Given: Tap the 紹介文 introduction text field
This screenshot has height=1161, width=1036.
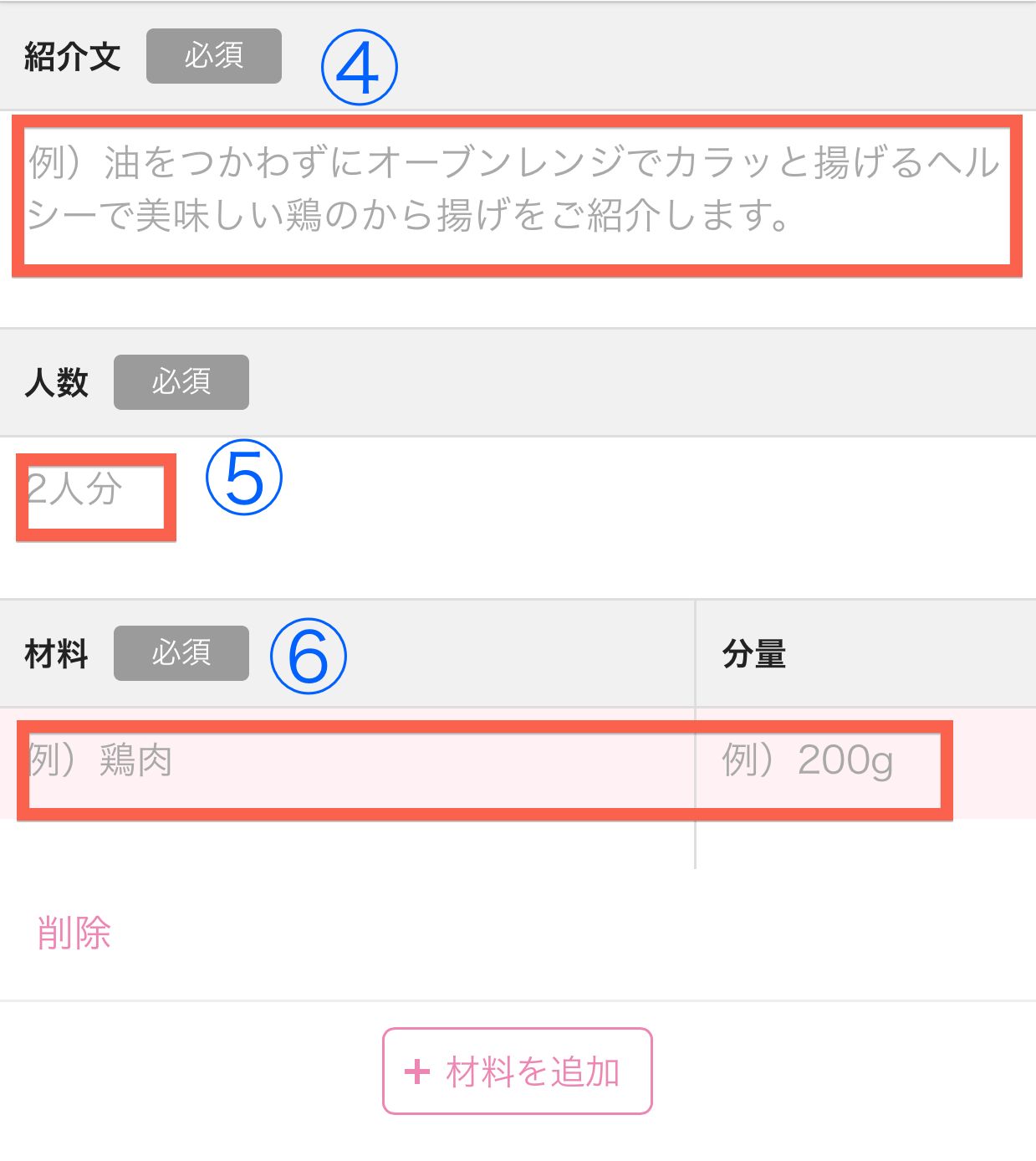Looking at the screenshot, I should 517,197.
